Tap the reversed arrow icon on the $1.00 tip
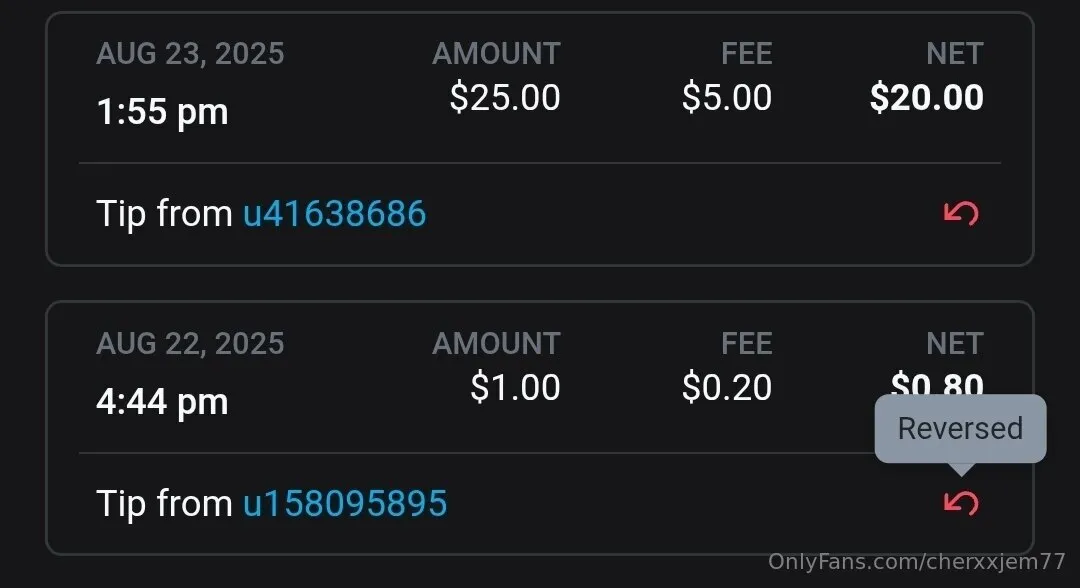 (961, 503)
